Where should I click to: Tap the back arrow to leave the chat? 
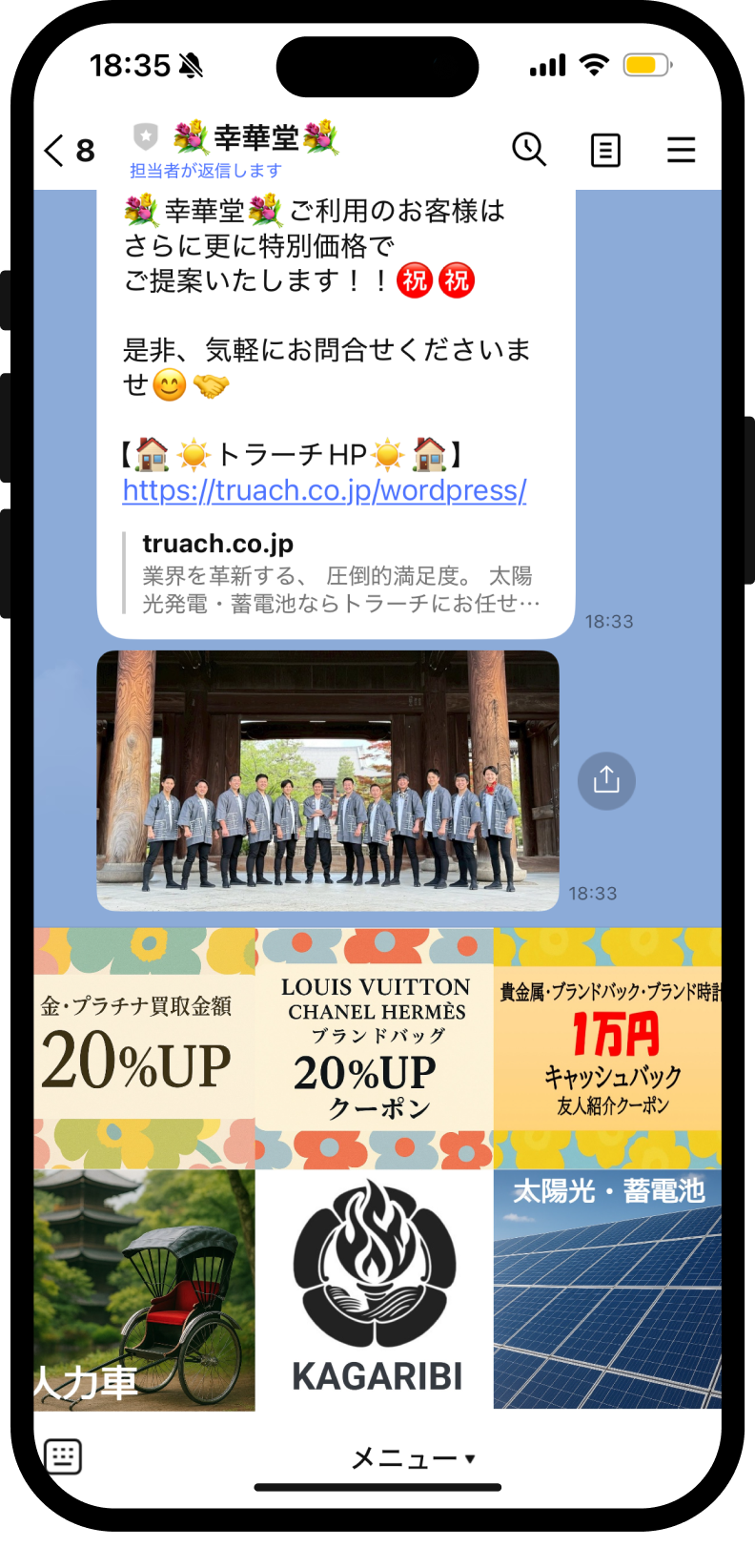pos(52,150)
